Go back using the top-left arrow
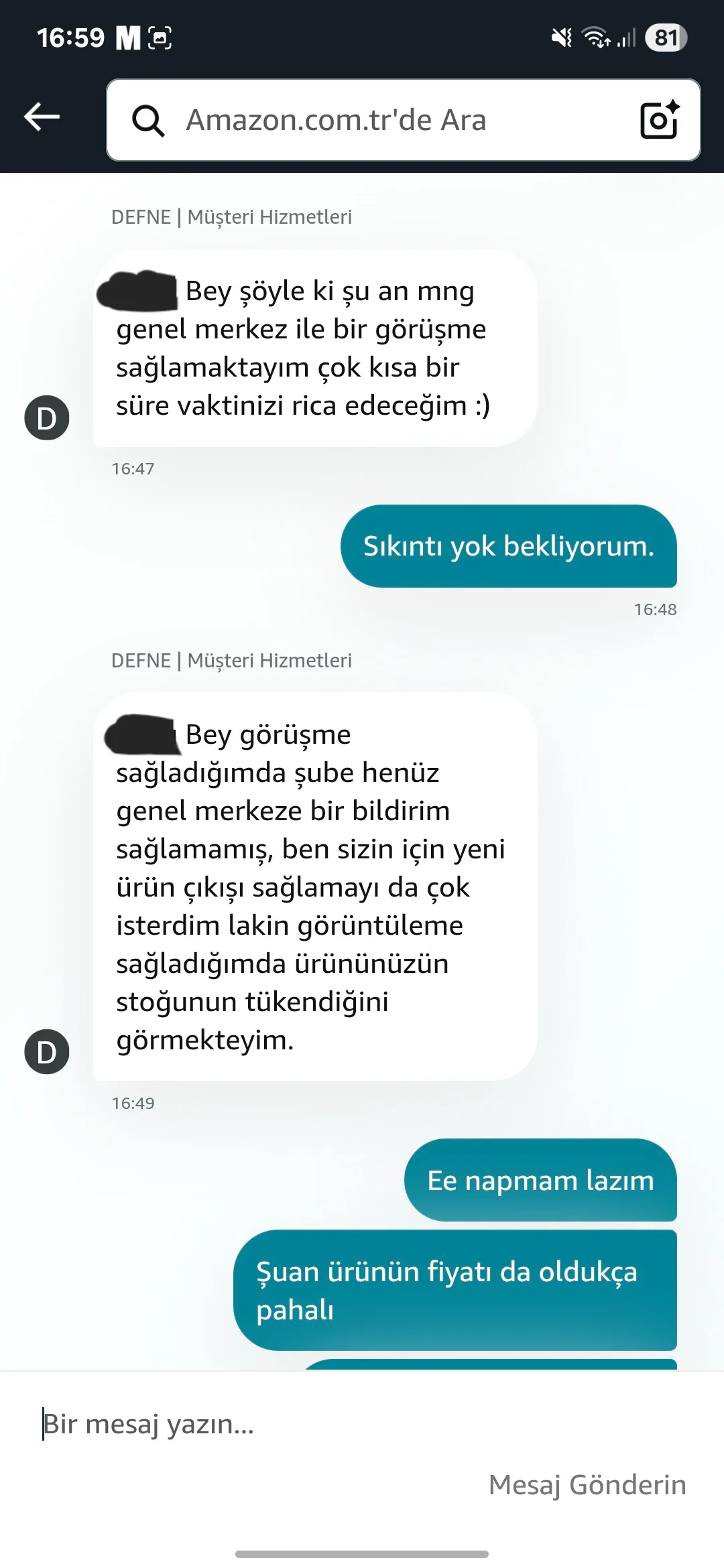This screenshot has width=724, height=1568. tap(42, 117)
